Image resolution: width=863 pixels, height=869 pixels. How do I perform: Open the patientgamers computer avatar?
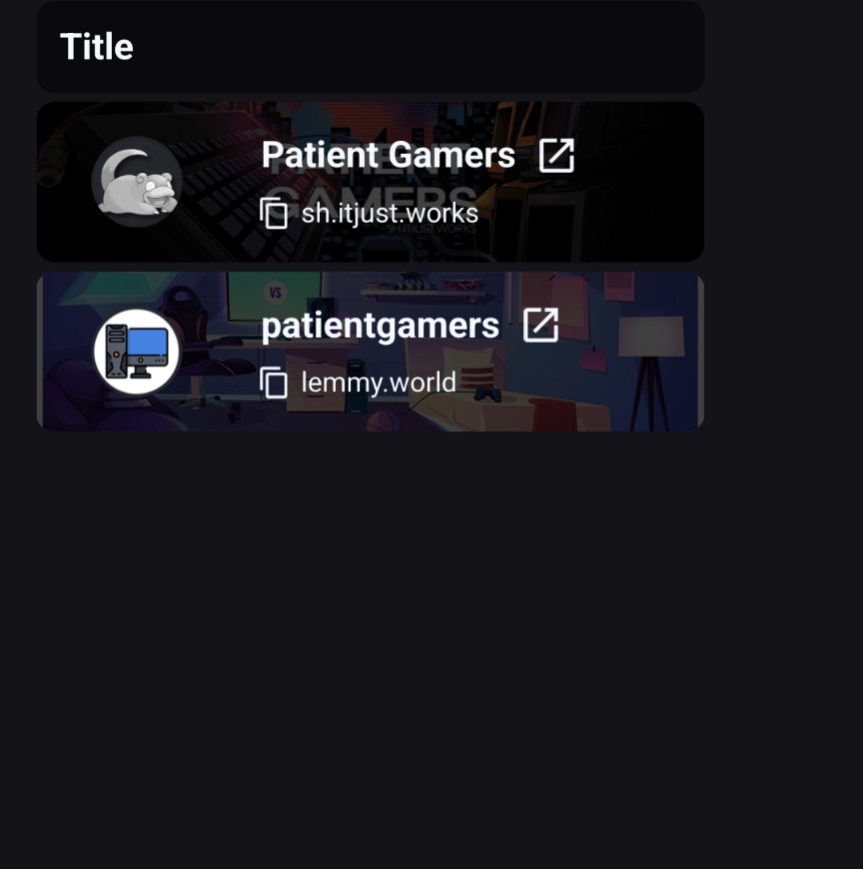[137, 352]
